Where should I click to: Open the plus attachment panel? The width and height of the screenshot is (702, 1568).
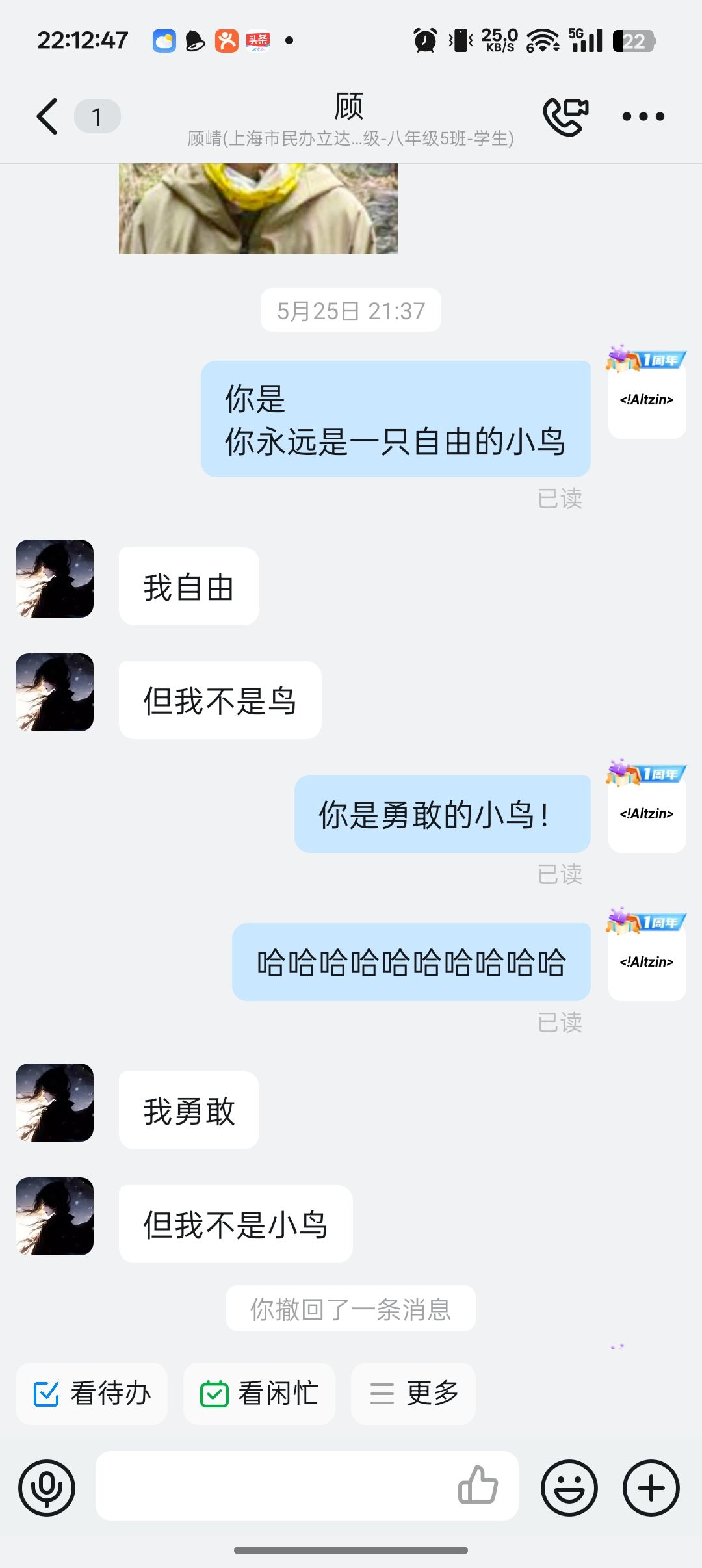(x=651, y=1488)
